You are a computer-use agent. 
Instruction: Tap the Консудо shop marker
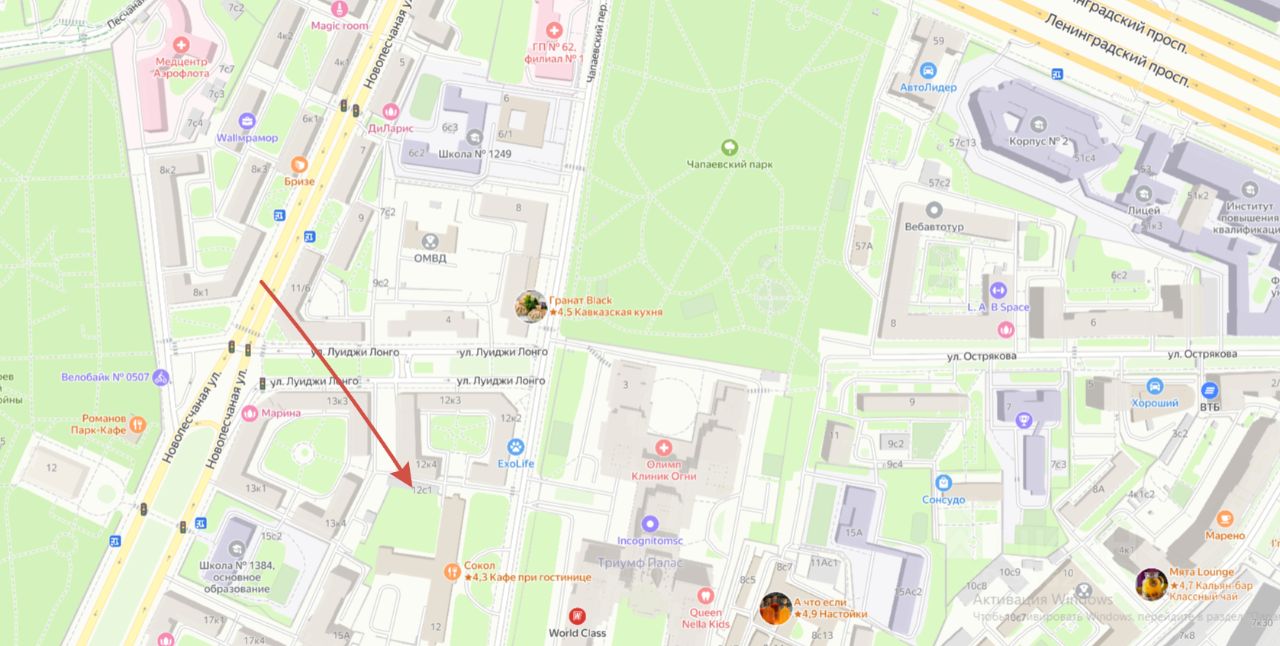tap(943, 483)
